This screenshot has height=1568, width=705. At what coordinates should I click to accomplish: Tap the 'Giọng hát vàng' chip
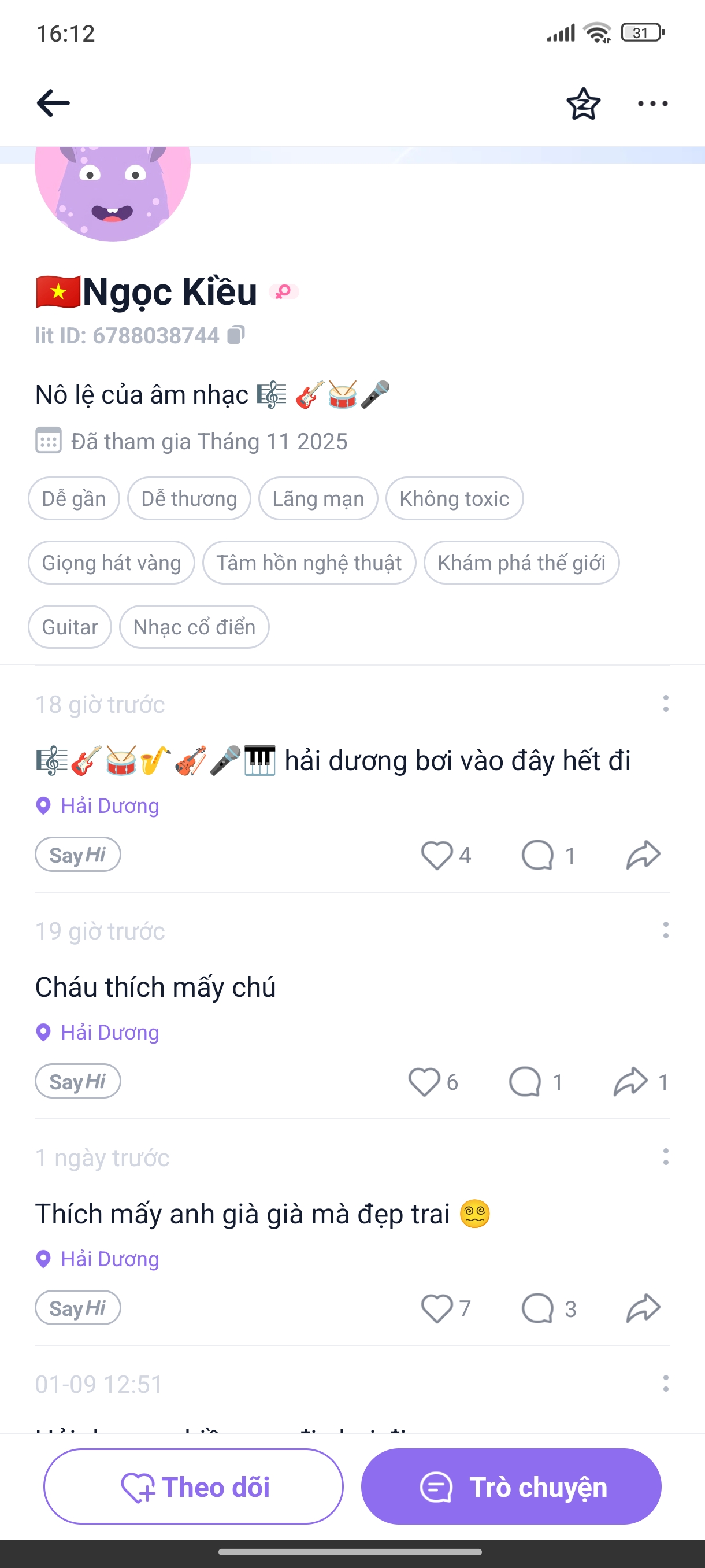(112, 563)
